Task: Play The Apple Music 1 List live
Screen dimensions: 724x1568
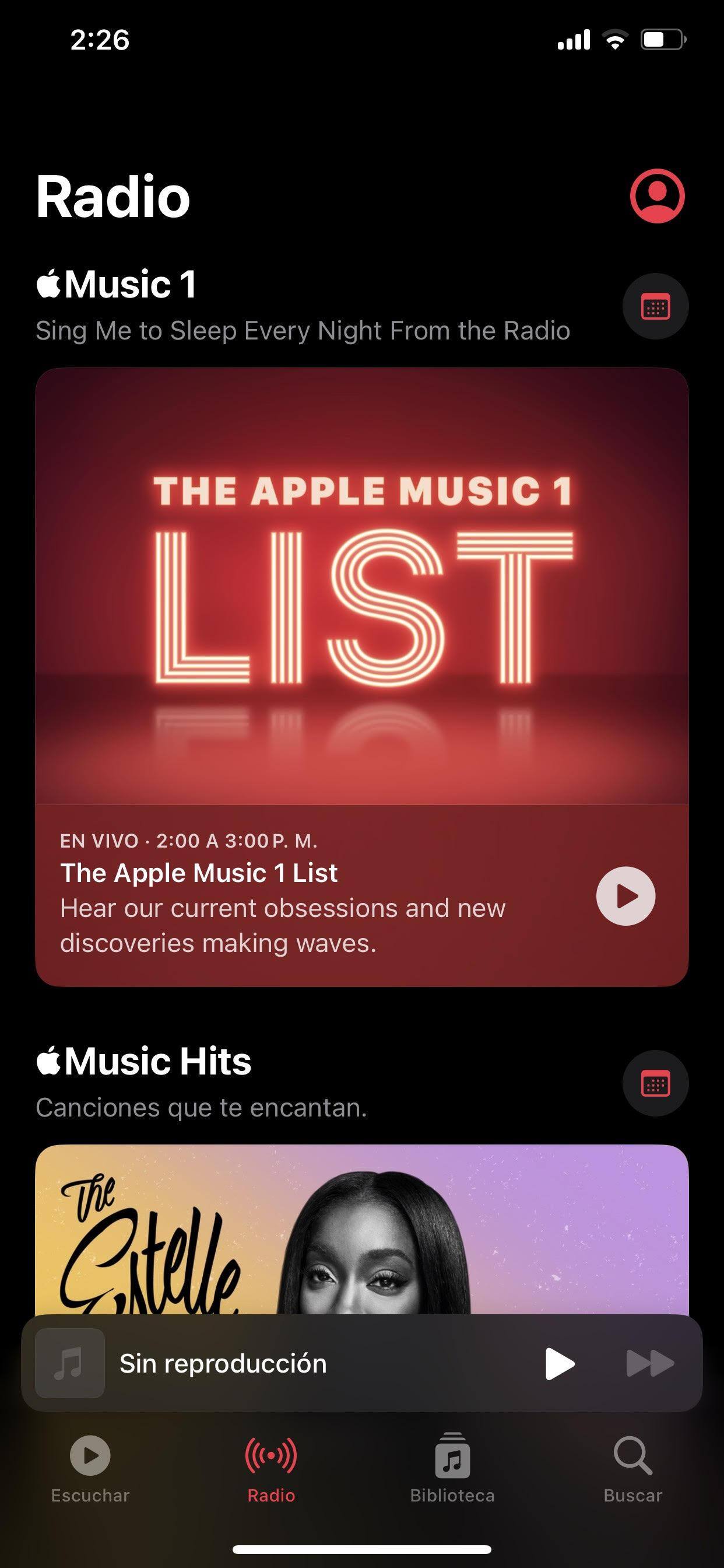Action: point(625,896)
